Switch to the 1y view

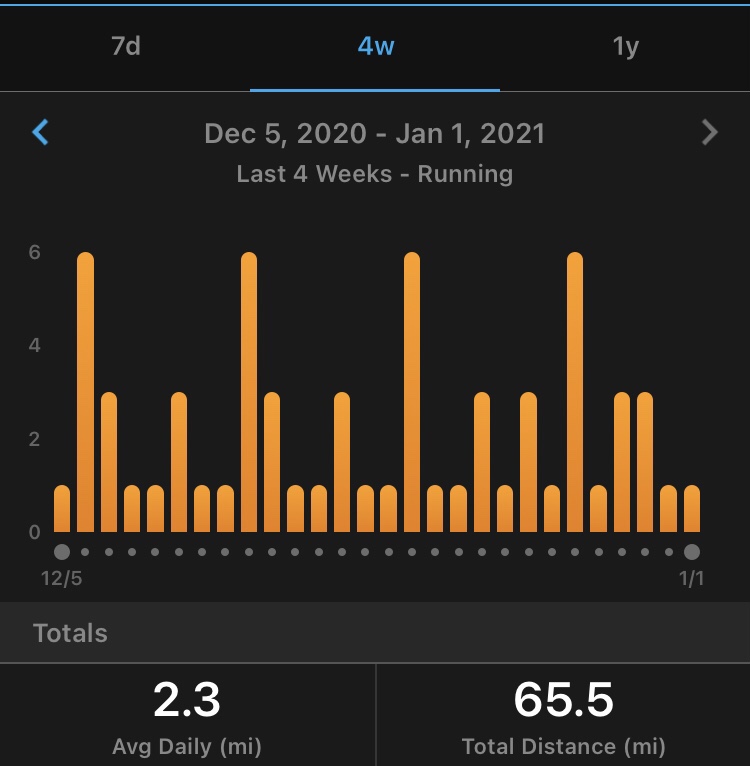coord(625,47)
